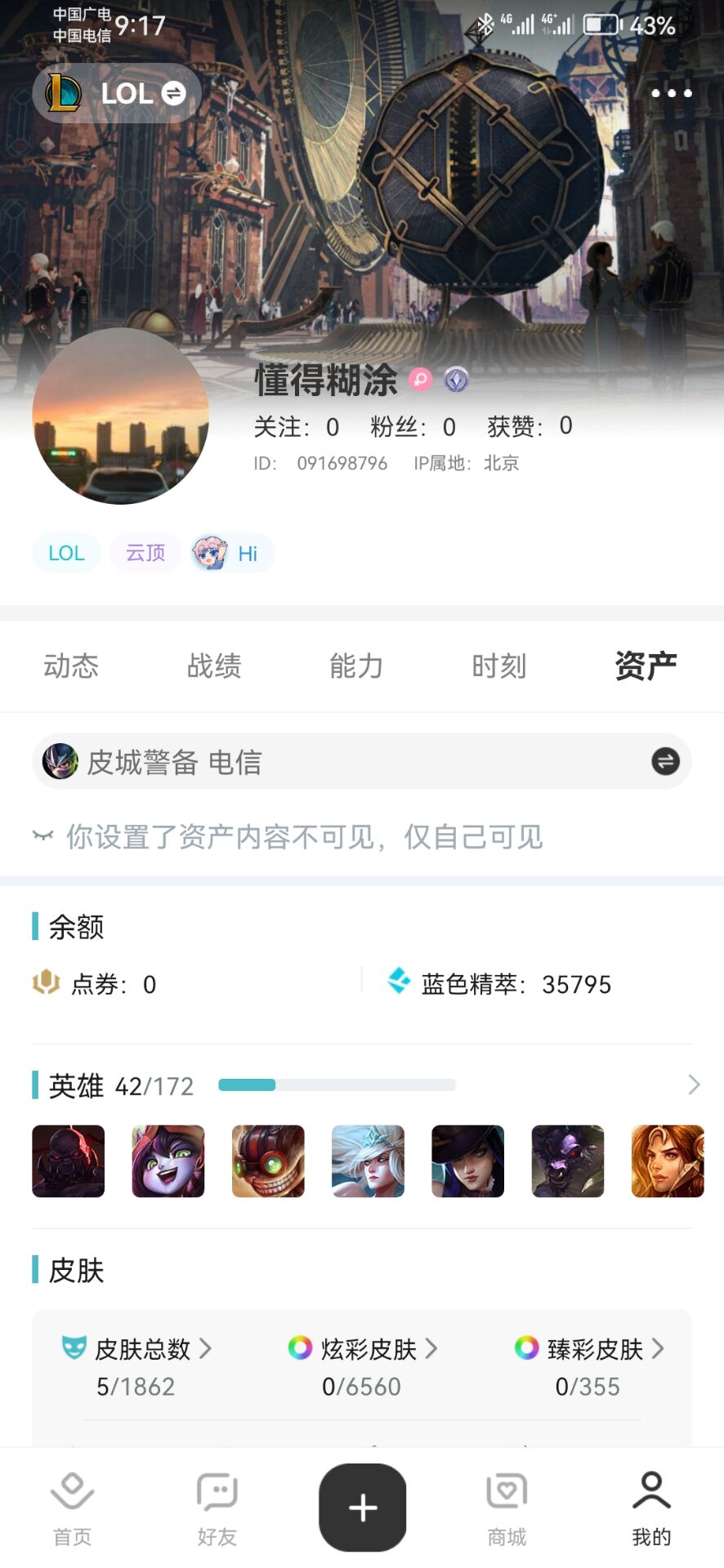724x1568 pixels.
Task: Switch to the 动态 tab
Action: pos(71,666)
